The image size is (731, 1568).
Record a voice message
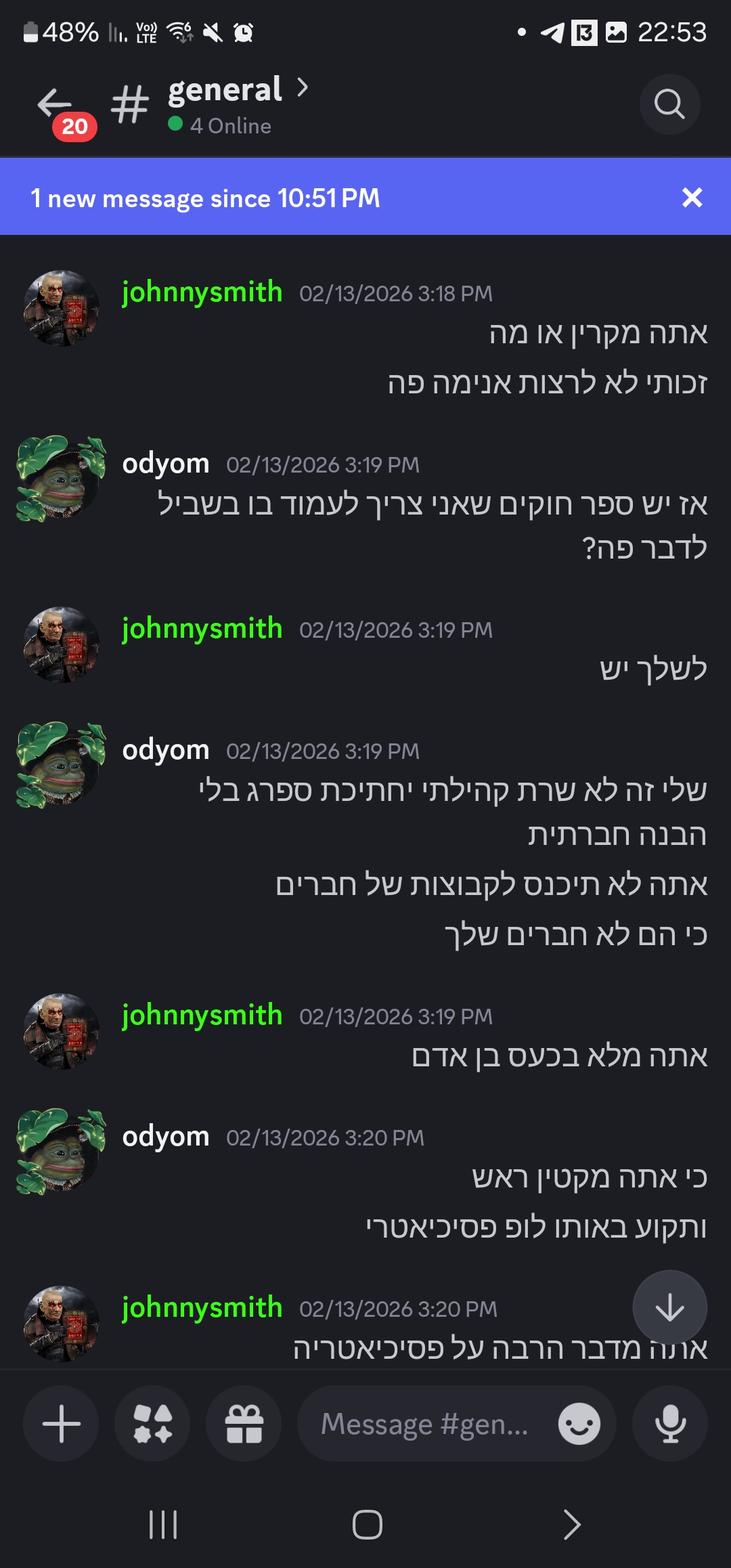(x=670, y=1423)
